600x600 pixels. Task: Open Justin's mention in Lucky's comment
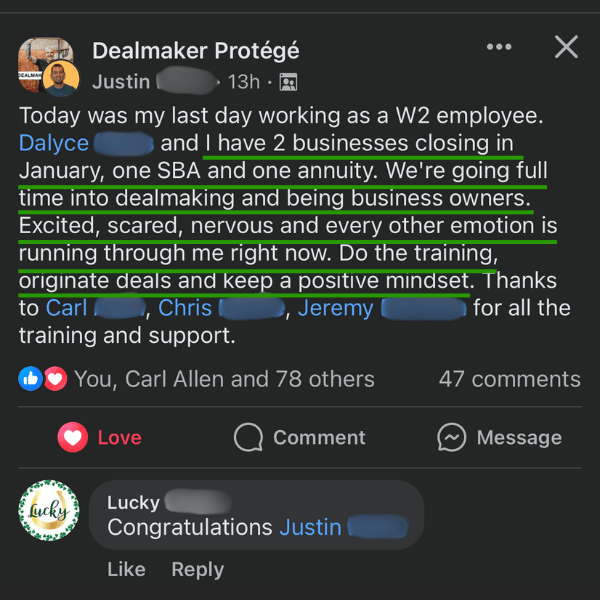point(310,527)
